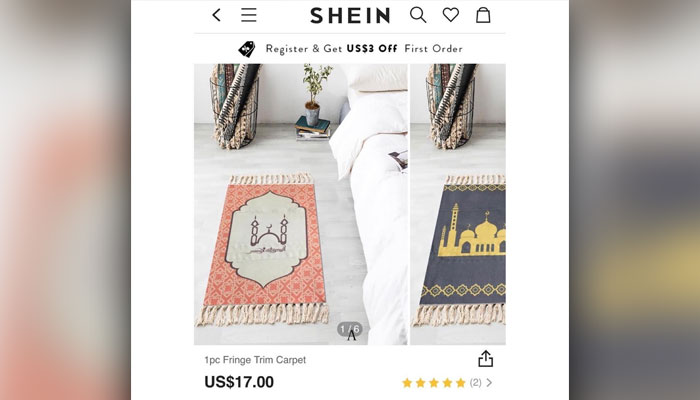Share this Fringe Trim Carpet

click(x=486, y=359)
